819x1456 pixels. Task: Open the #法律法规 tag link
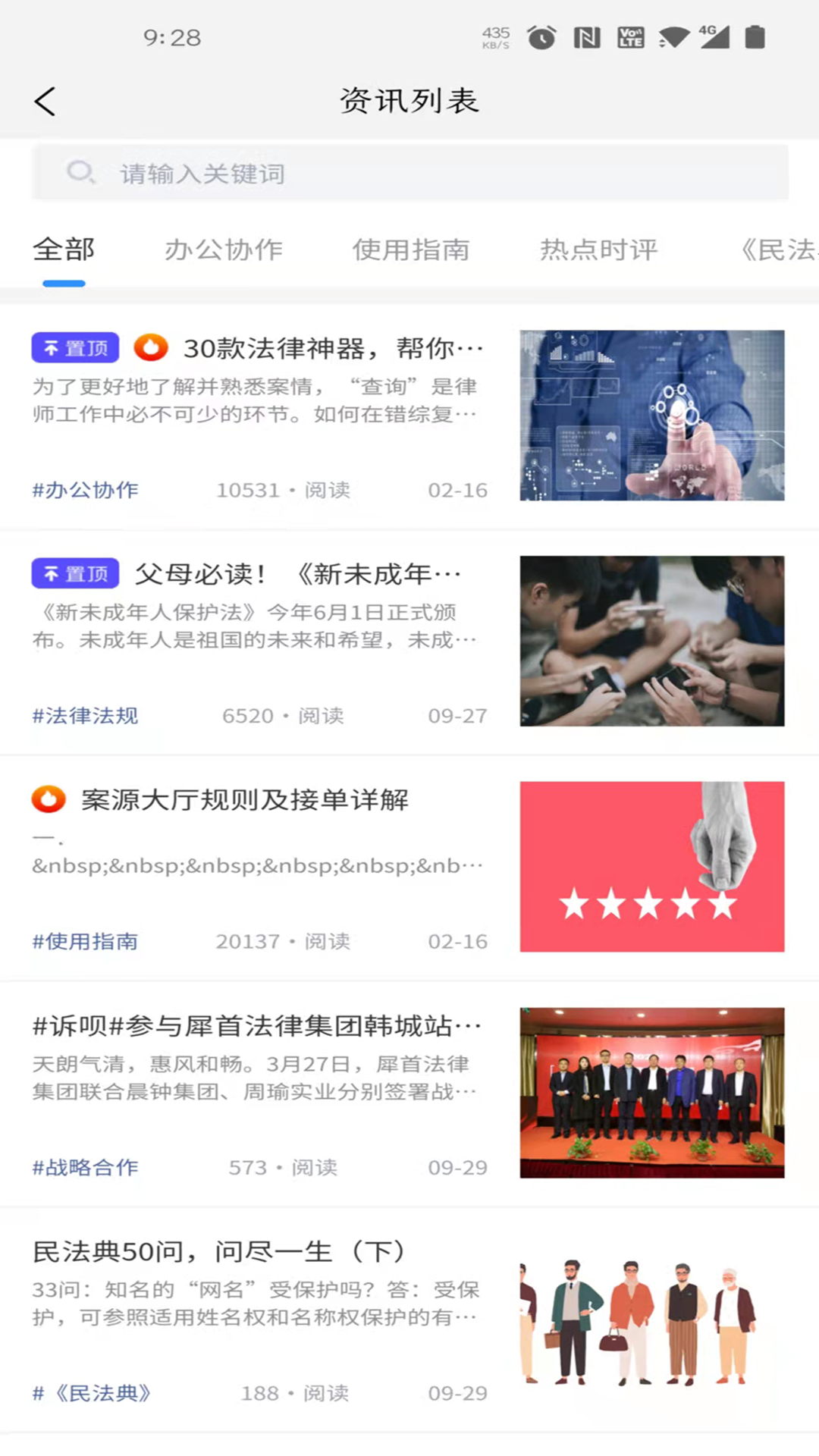(x=84, y=715)
